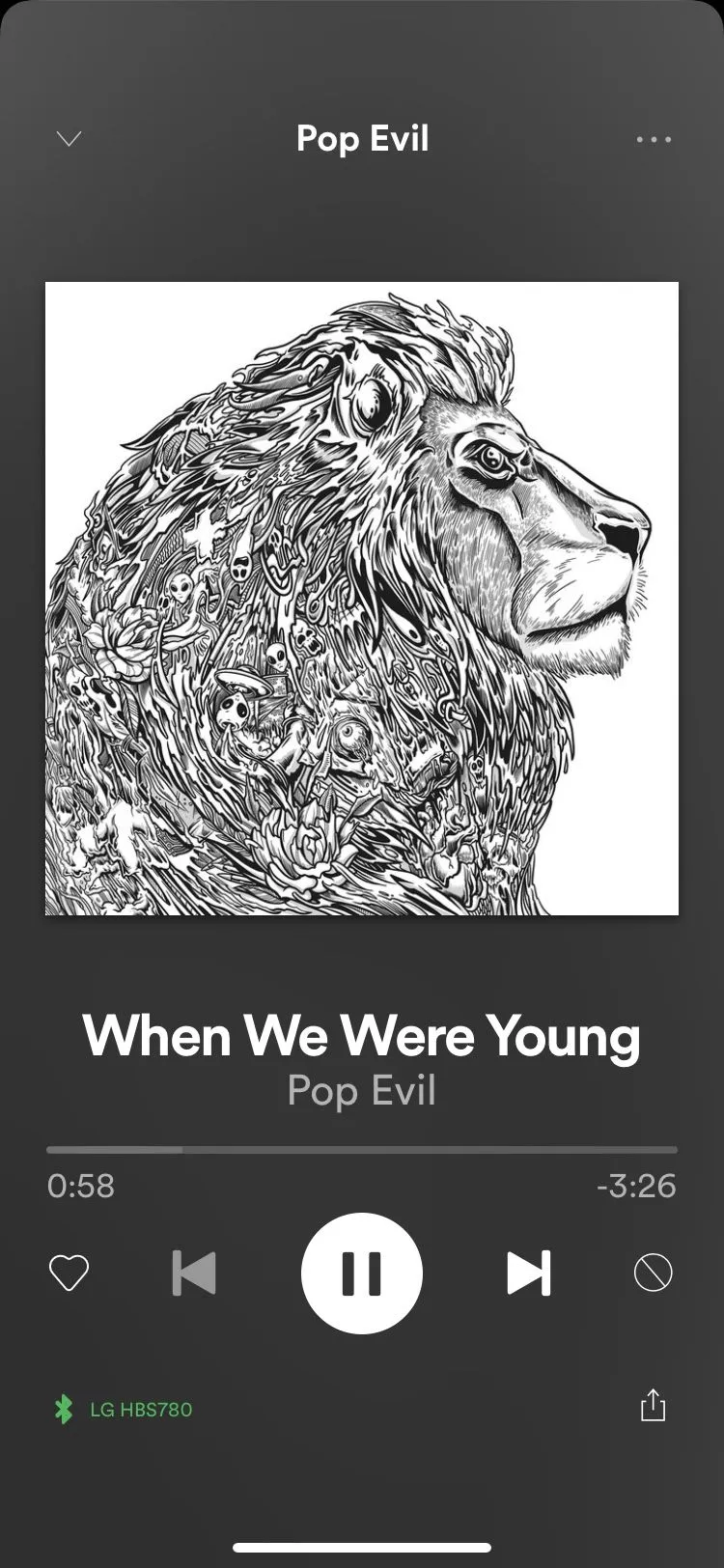Open the three-dot options menu
The height and width of the screenshot is (1568, 724).
click(654, 139)
